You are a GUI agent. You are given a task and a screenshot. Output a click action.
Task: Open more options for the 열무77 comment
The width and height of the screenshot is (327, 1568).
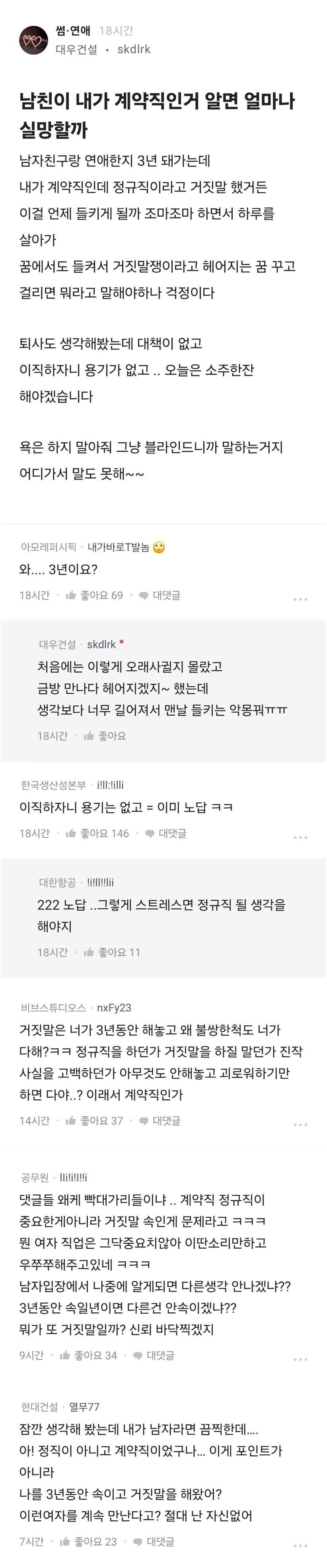pos(300,1545)
